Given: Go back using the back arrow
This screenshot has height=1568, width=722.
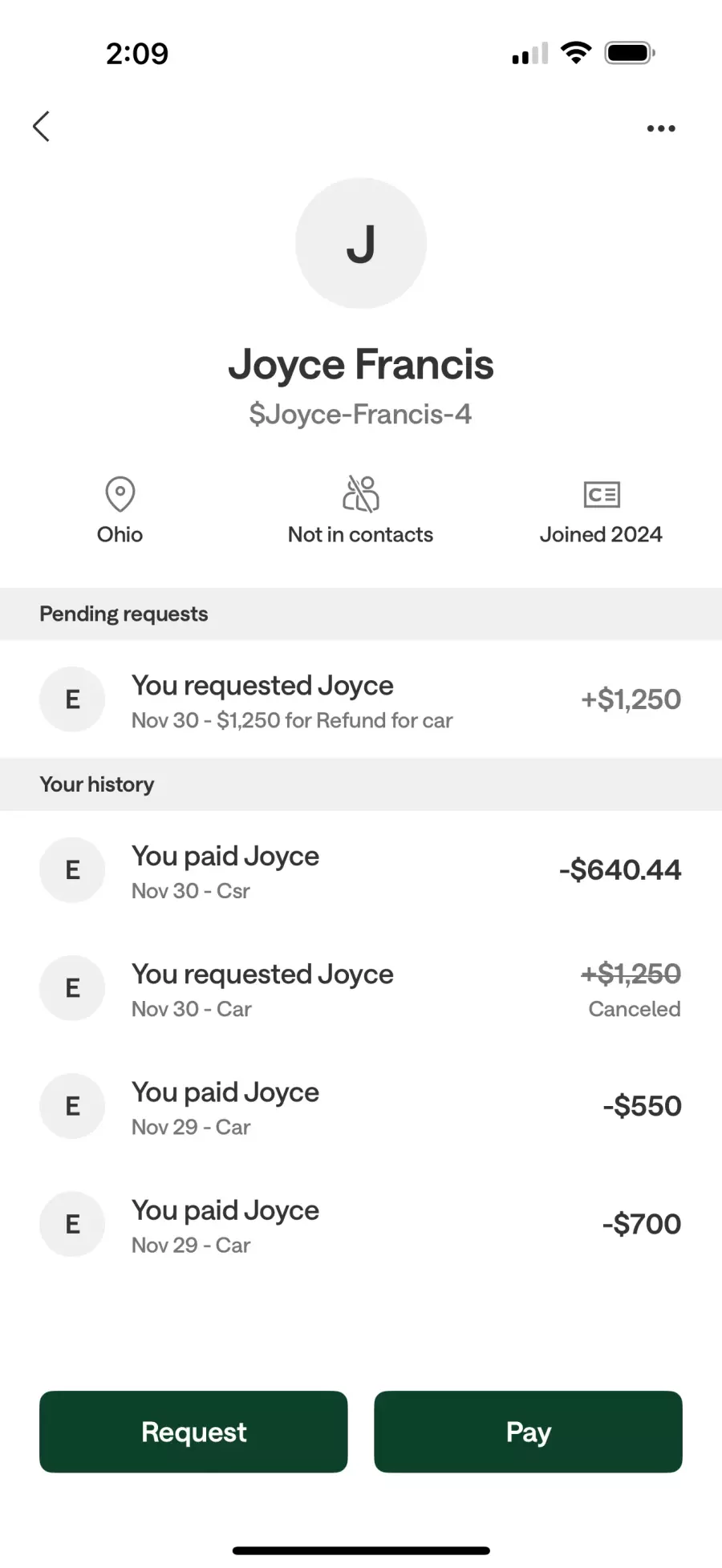Looking at the screenshot, I should (42, 127).
